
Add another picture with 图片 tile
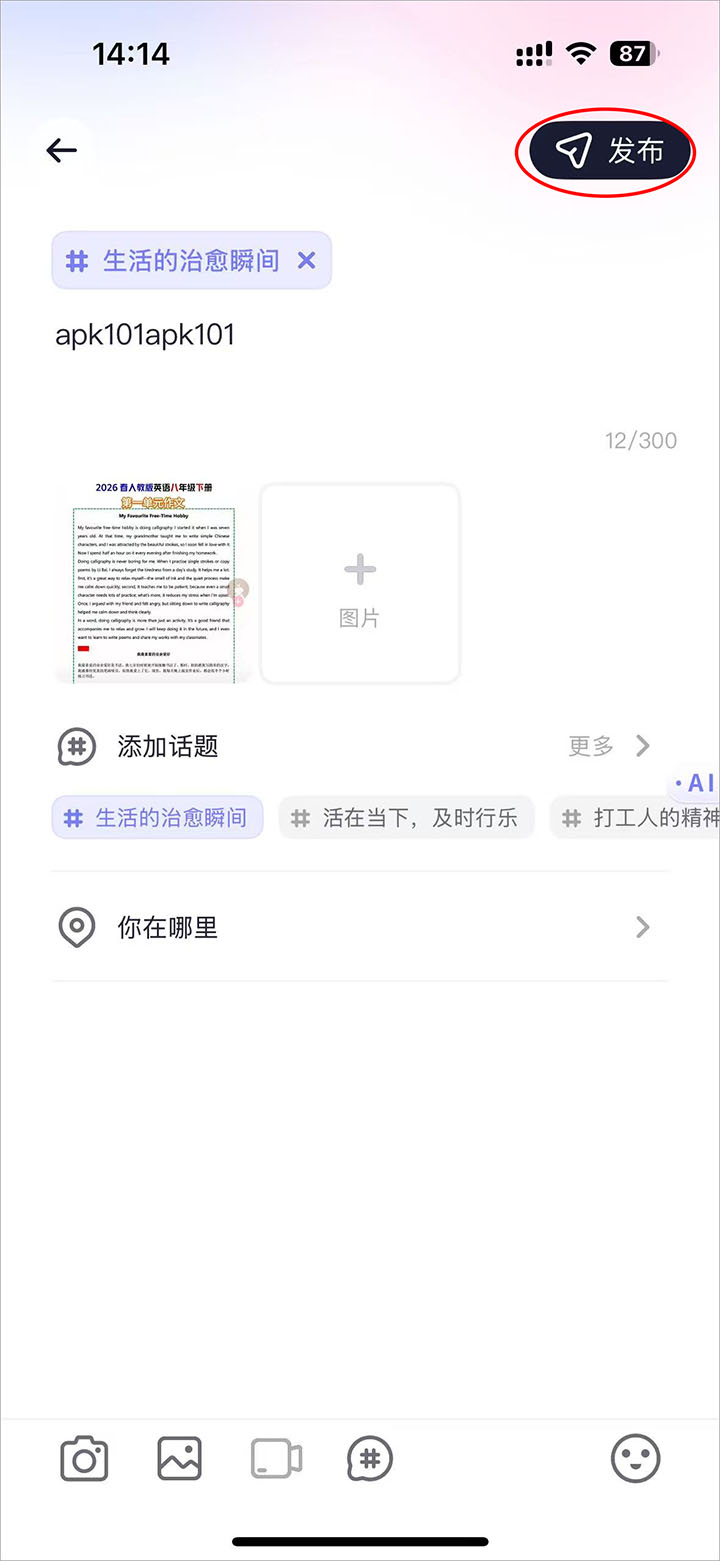coord(360,584)
